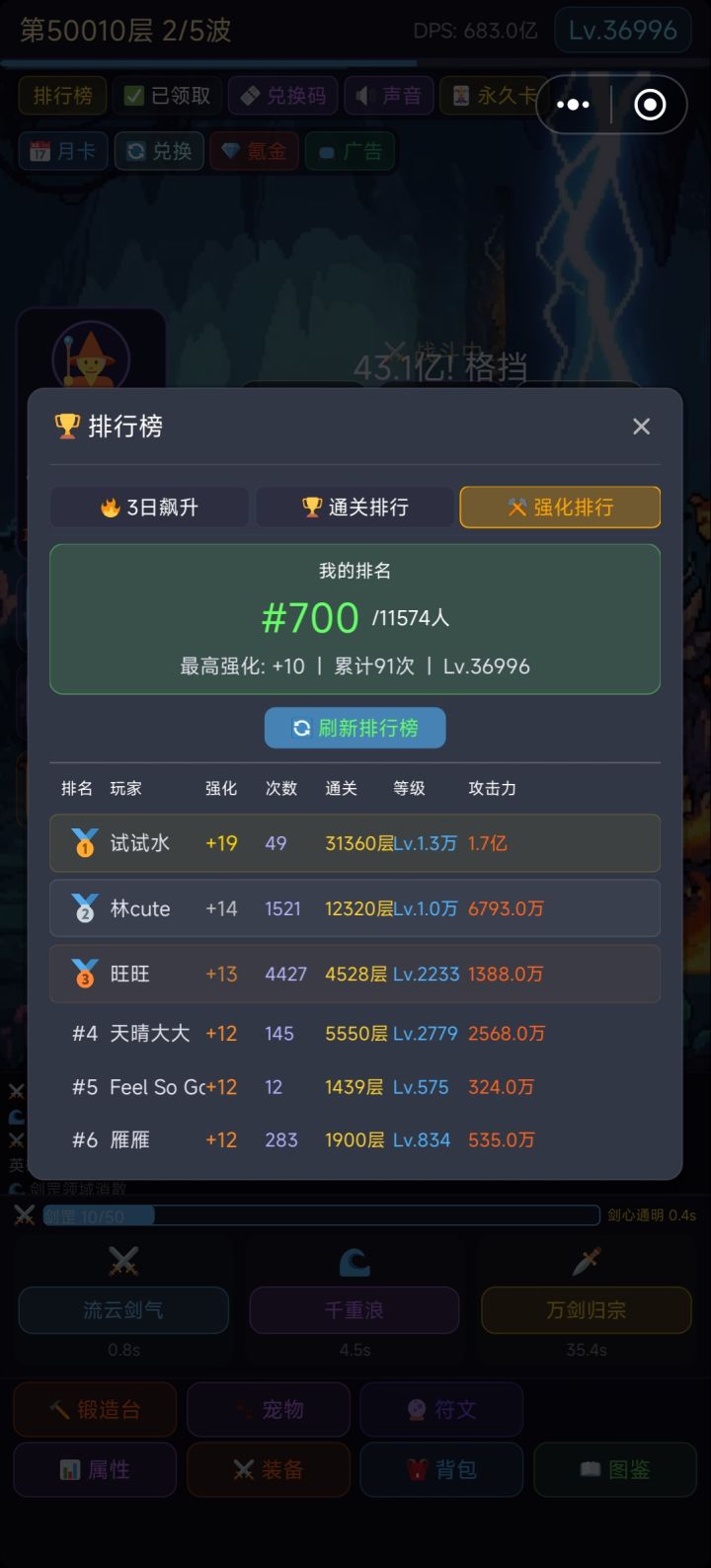
Task: Open the 锻造台 forge panel
Action: 94,1409
